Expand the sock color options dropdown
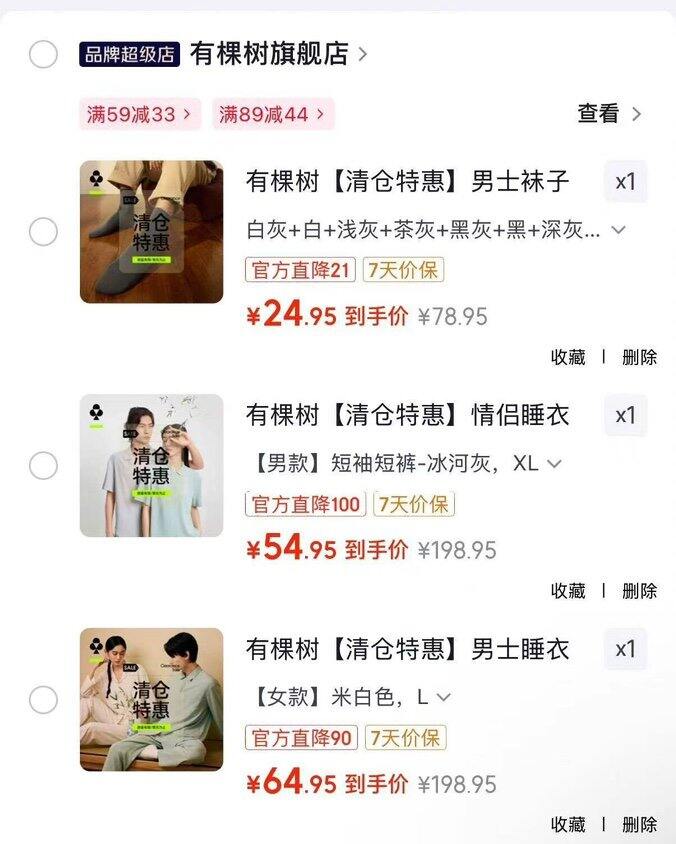676x844 pixels. (x=618, y=230)
